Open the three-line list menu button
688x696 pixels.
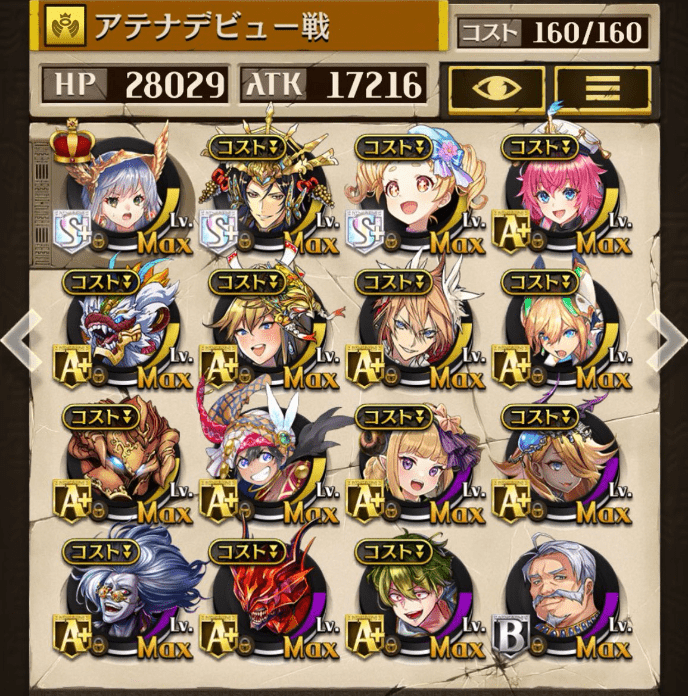(x=602, y=91)
